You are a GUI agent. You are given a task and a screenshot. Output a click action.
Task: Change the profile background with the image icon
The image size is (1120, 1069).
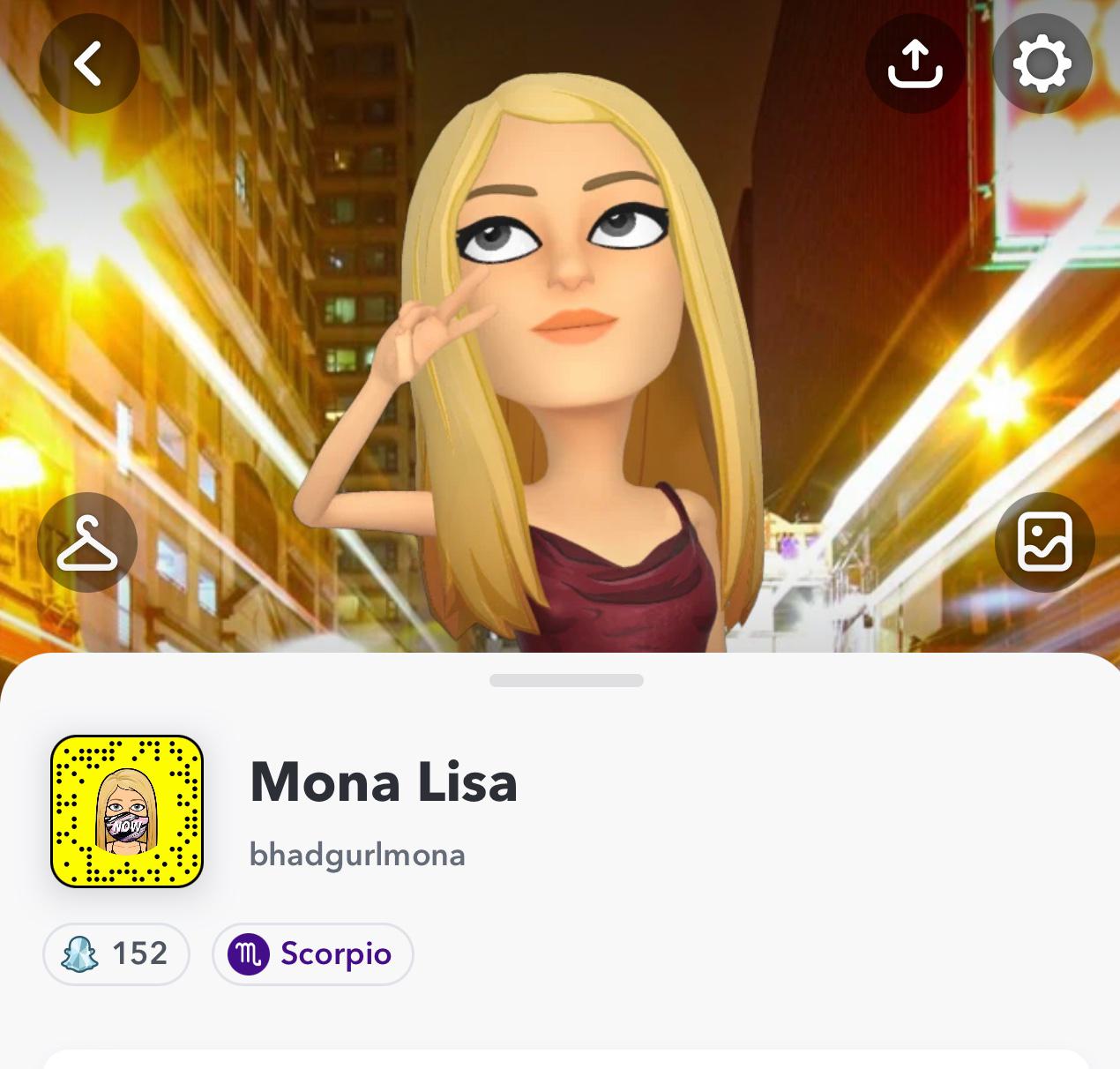pos(1044,542)
